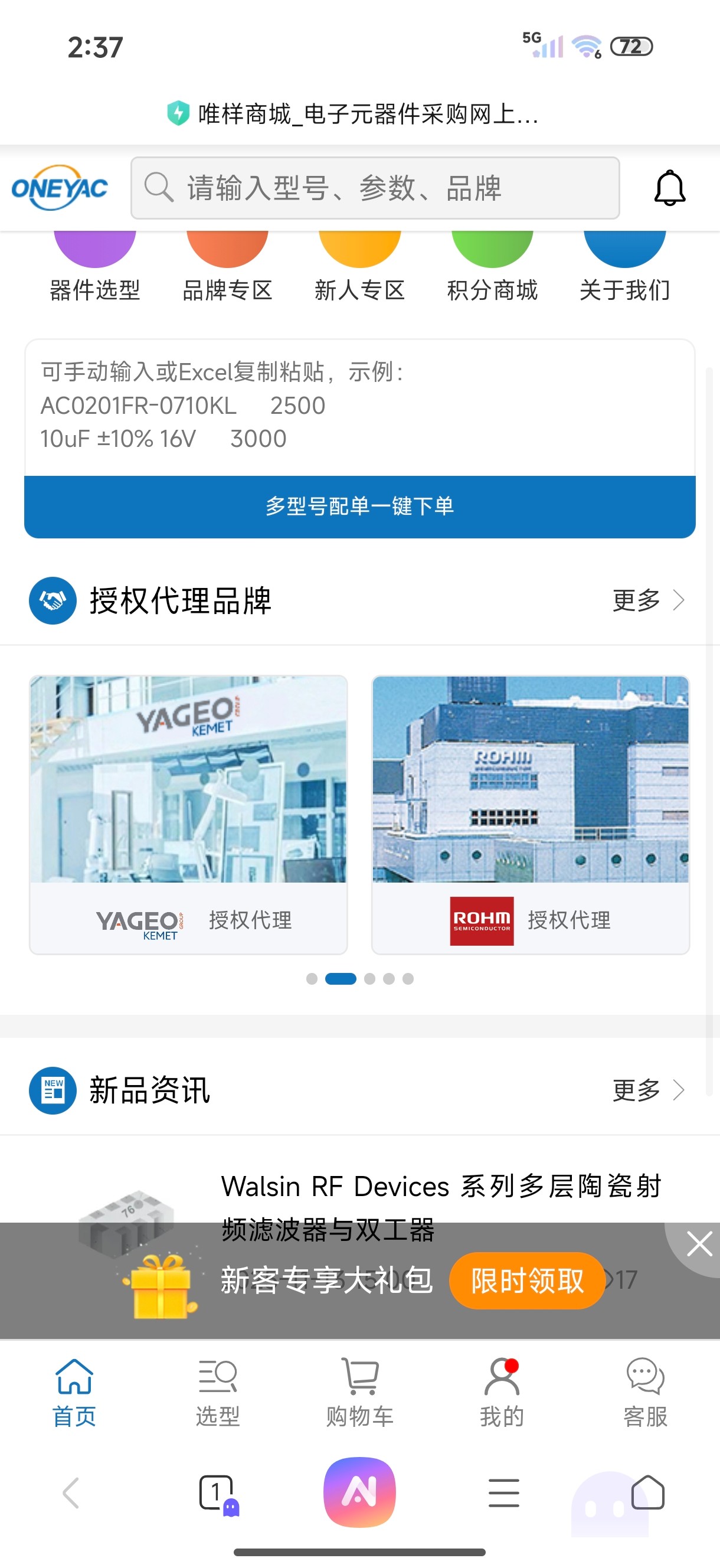720x1568 pixels.
Task: Open the 积分商城 points mall
Action: [492, 268]
